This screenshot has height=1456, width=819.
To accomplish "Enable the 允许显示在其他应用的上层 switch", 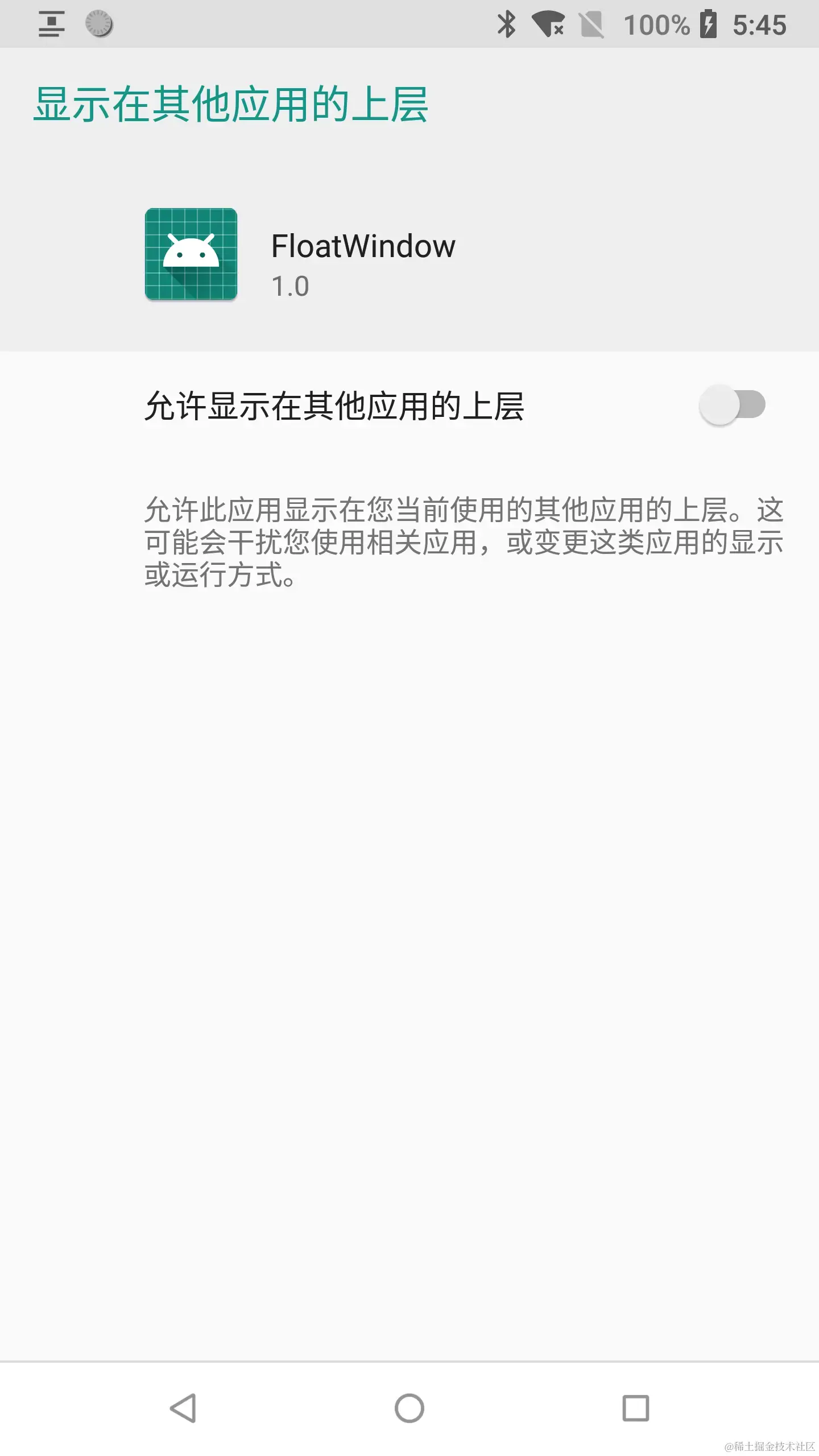I will tap(732, 405).
